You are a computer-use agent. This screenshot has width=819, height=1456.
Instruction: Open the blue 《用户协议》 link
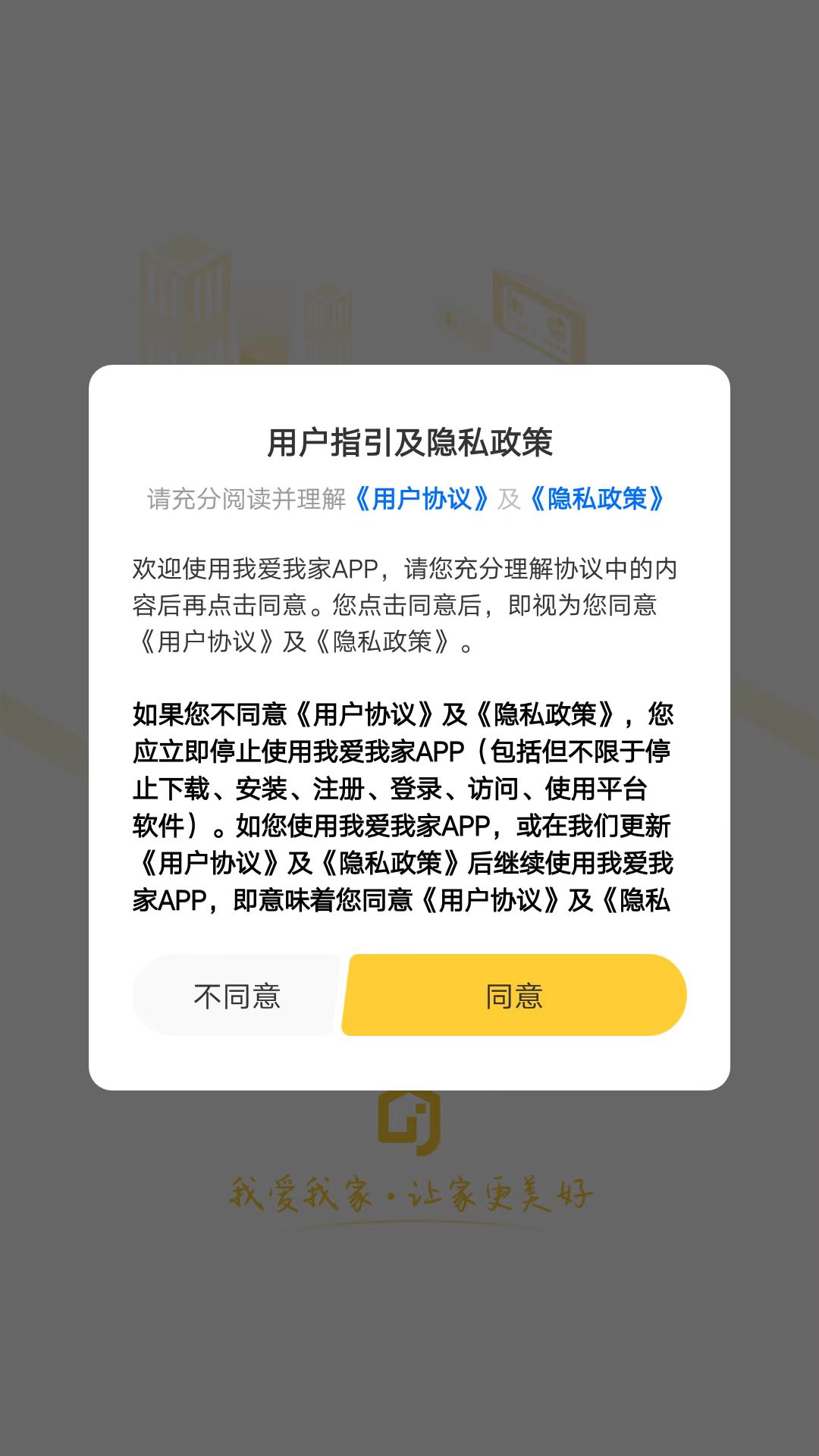tap(421, 499)
